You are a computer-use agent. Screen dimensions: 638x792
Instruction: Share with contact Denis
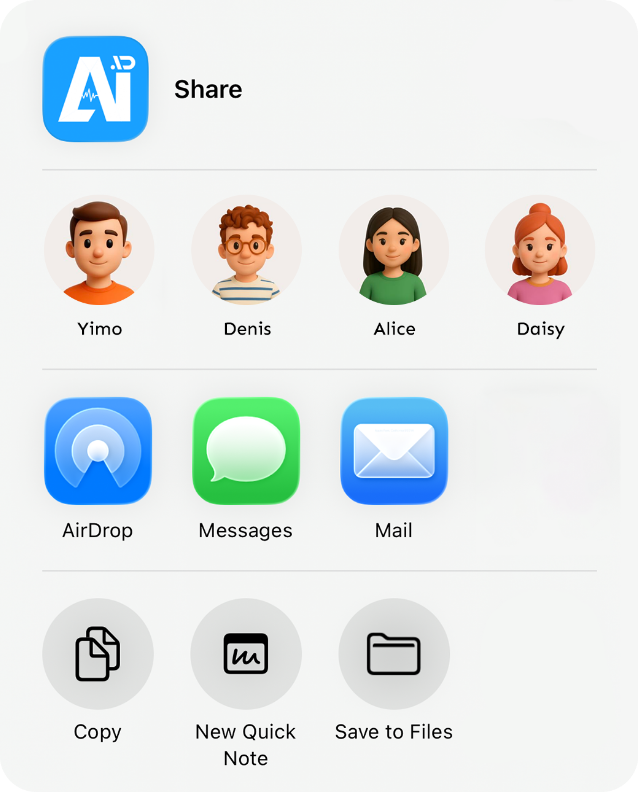[246, 250]
